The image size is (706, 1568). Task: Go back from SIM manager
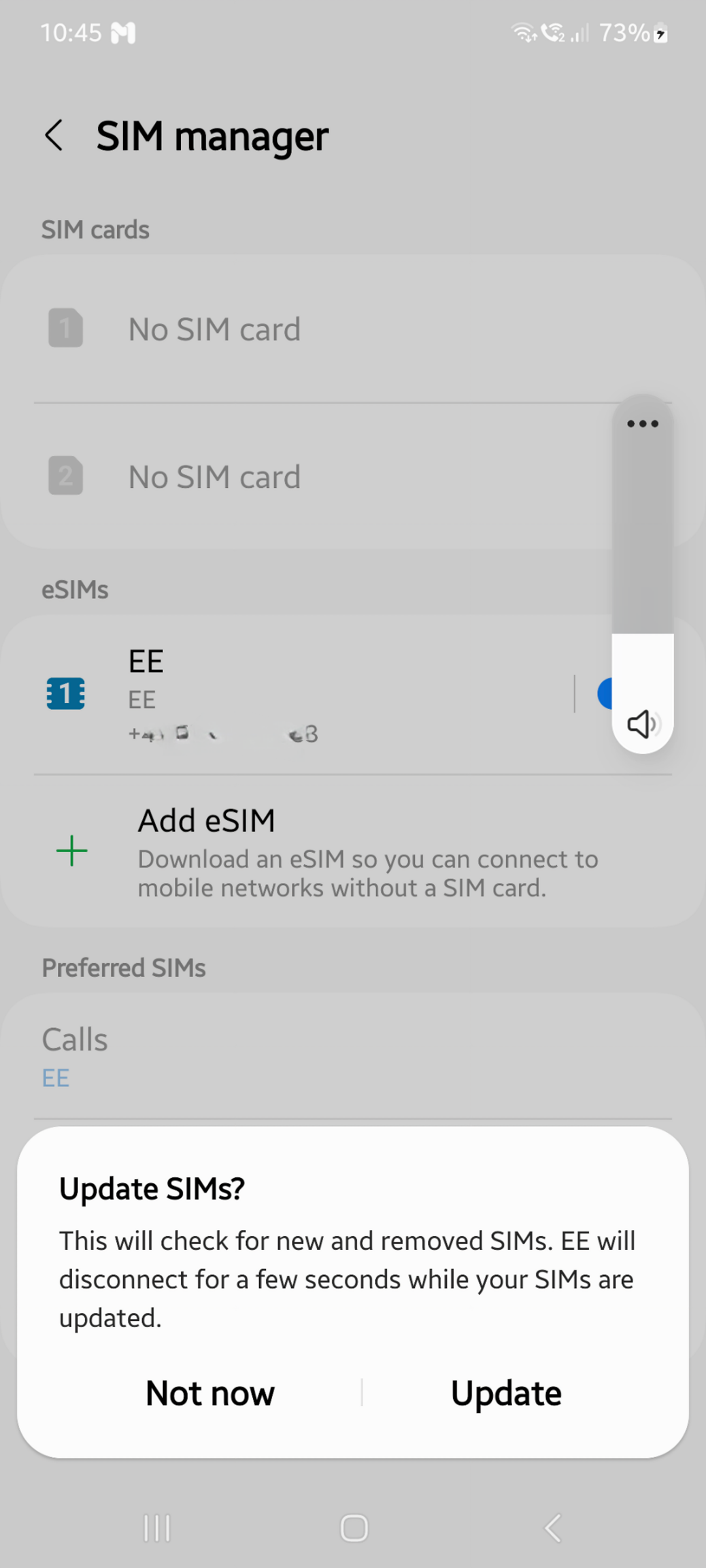pyautogui.click(x=54, y=135)
